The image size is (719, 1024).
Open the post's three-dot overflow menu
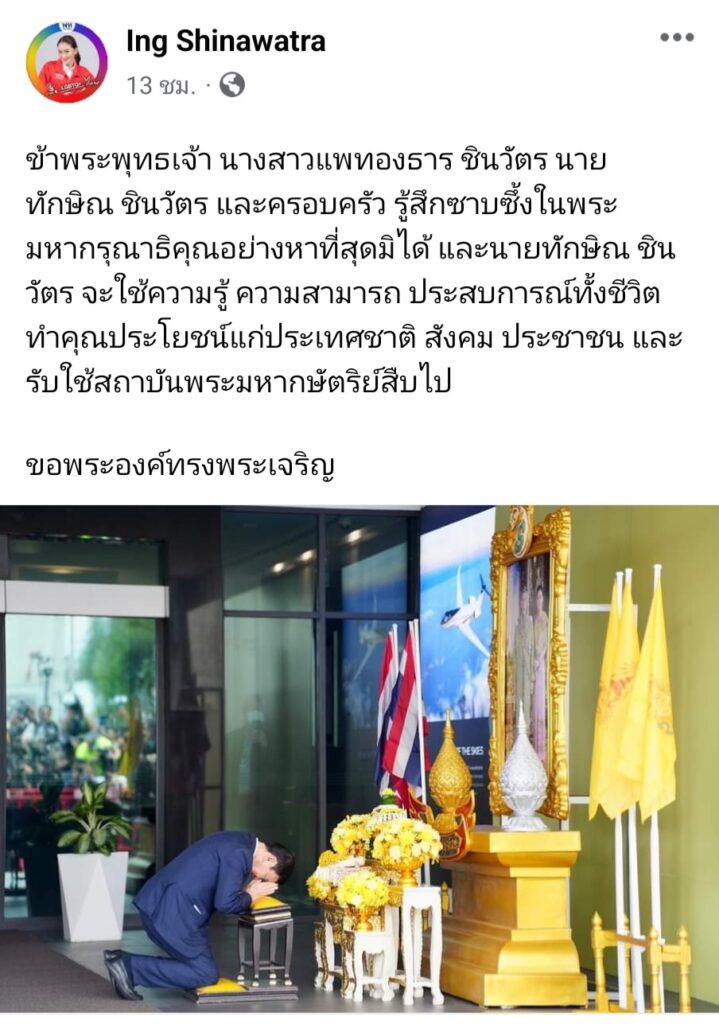(x=676, y=38)
